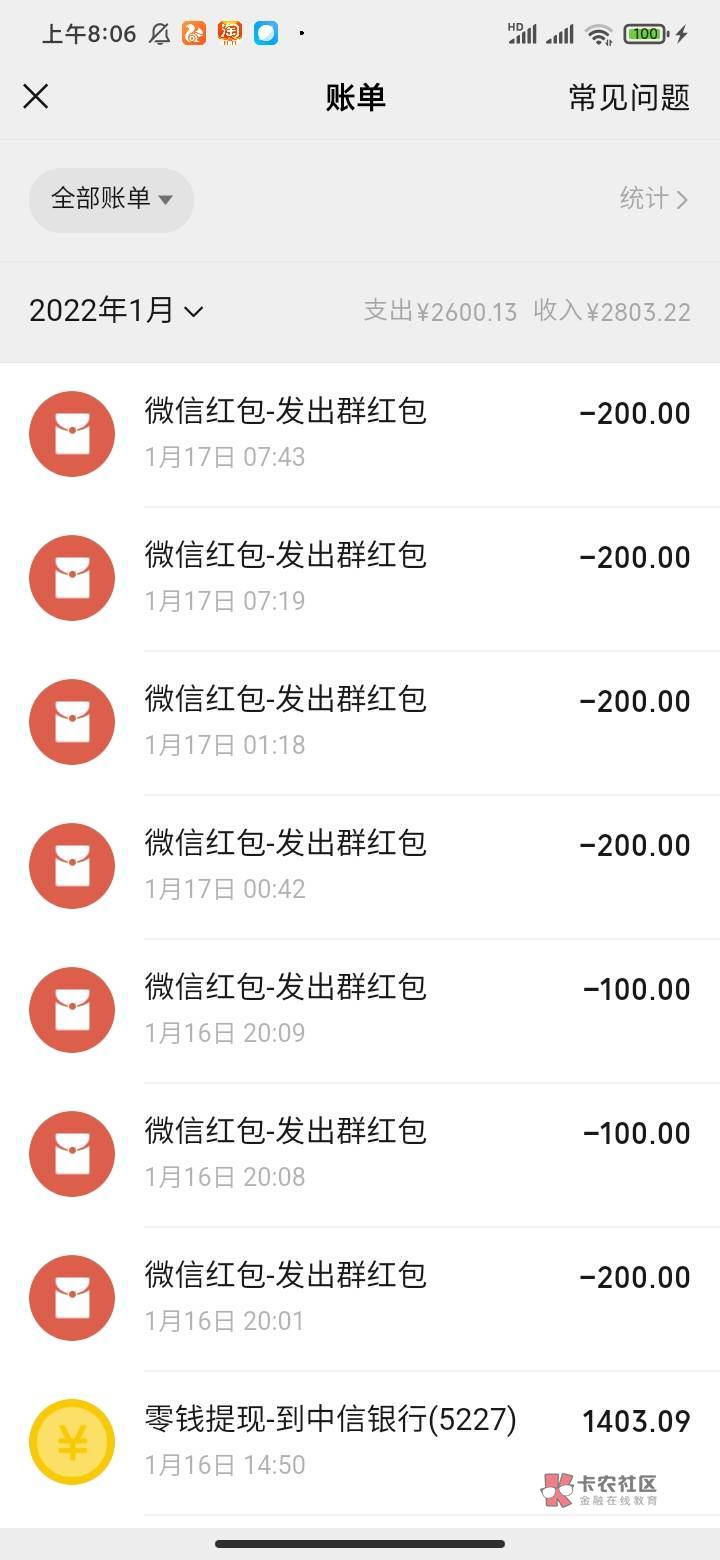Show details of 1月17日 00:42 群红包
This screenshot has height=1560, width=720.
[360, 867]
